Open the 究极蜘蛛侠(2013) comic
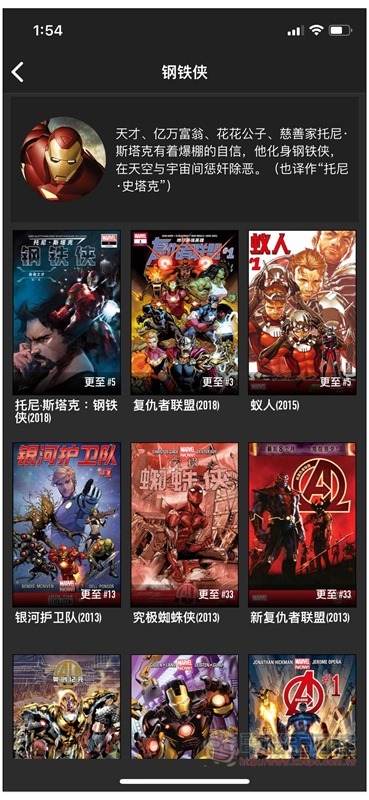This screenshot has width=369, height=800. tap(185, 524)
